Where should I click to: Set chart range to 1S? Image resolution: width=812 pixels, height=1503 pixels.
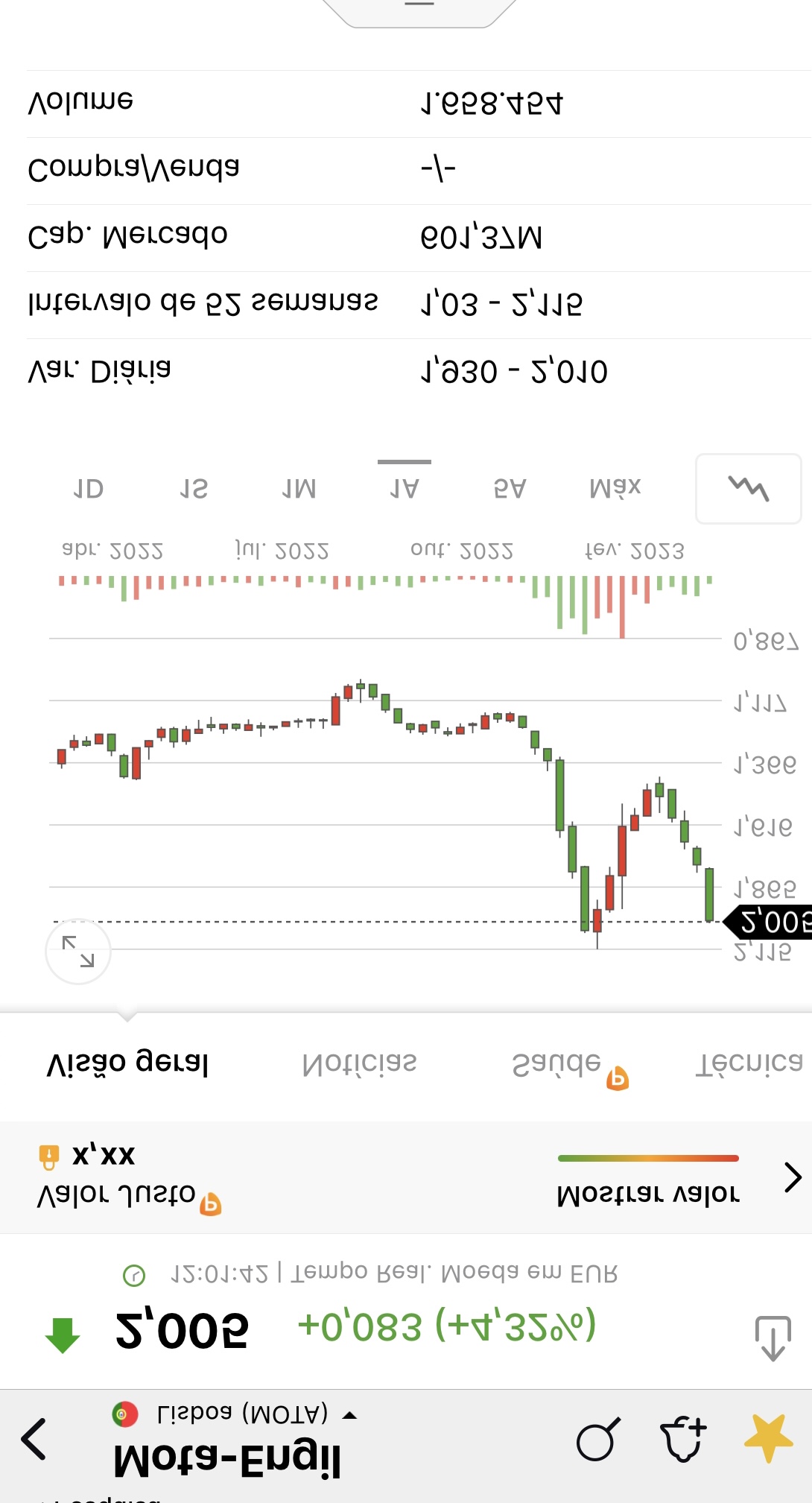[194, 489]
